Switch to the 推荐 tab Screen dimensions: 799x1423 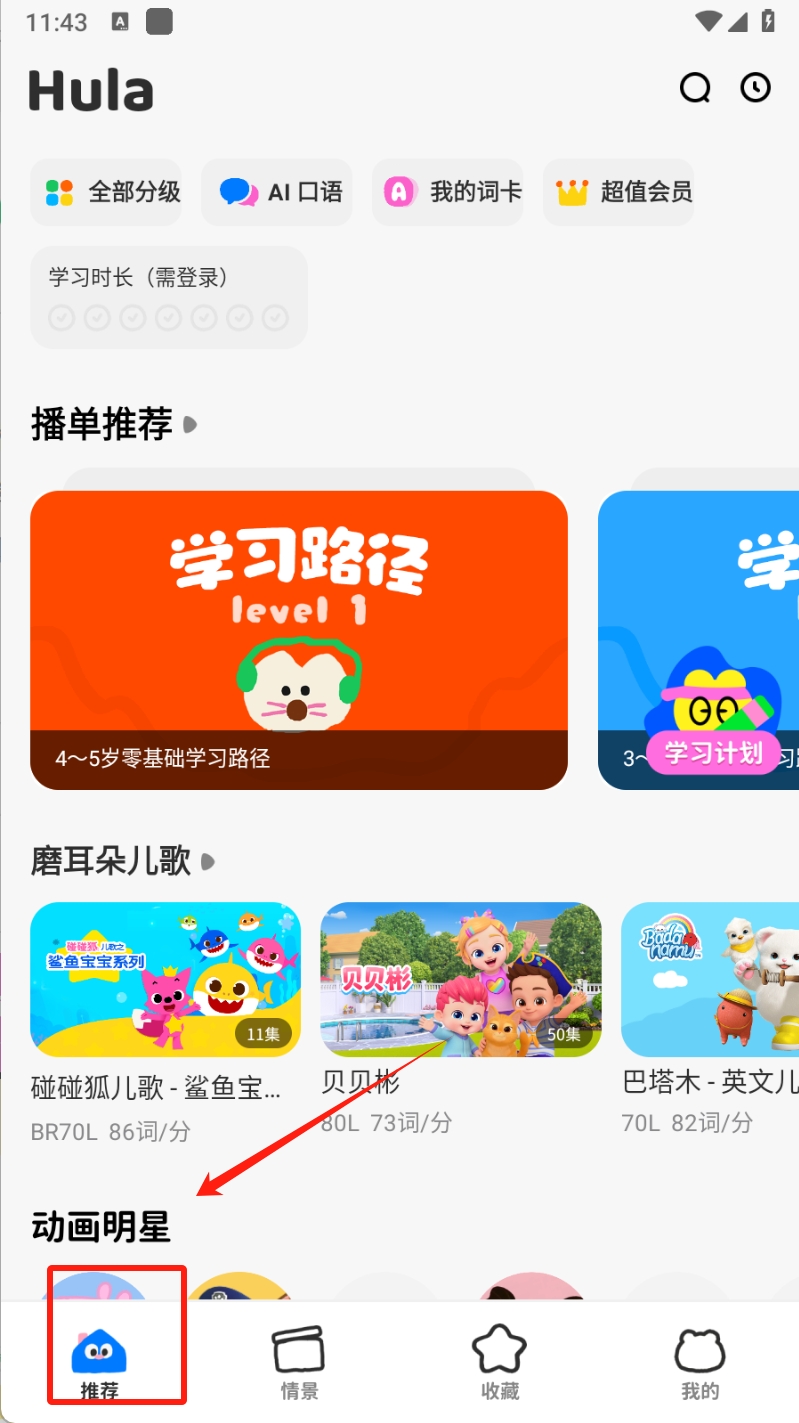coord(100,1360)
